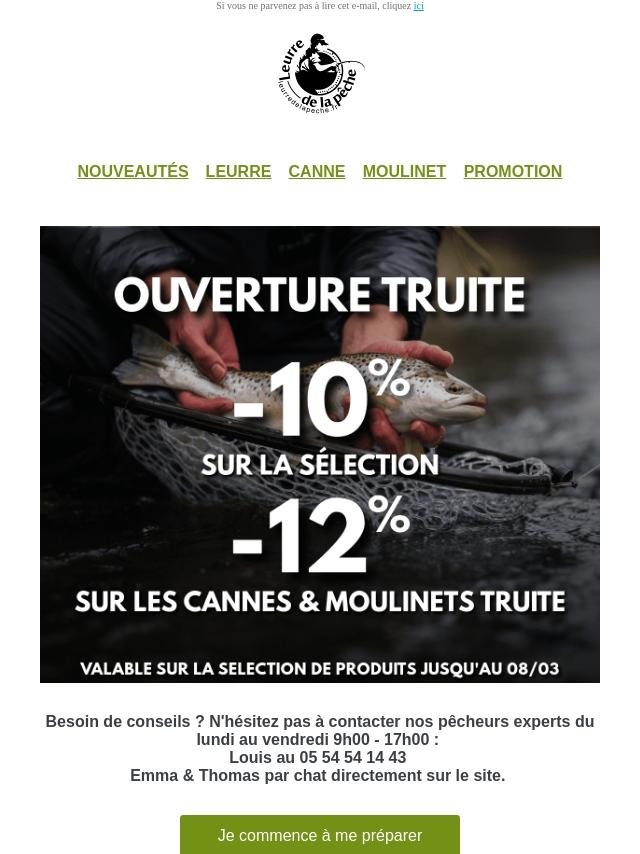The image size is (640, 854).
Task: Open the Ouverture Truite promo banner
Action: point(320,454)
